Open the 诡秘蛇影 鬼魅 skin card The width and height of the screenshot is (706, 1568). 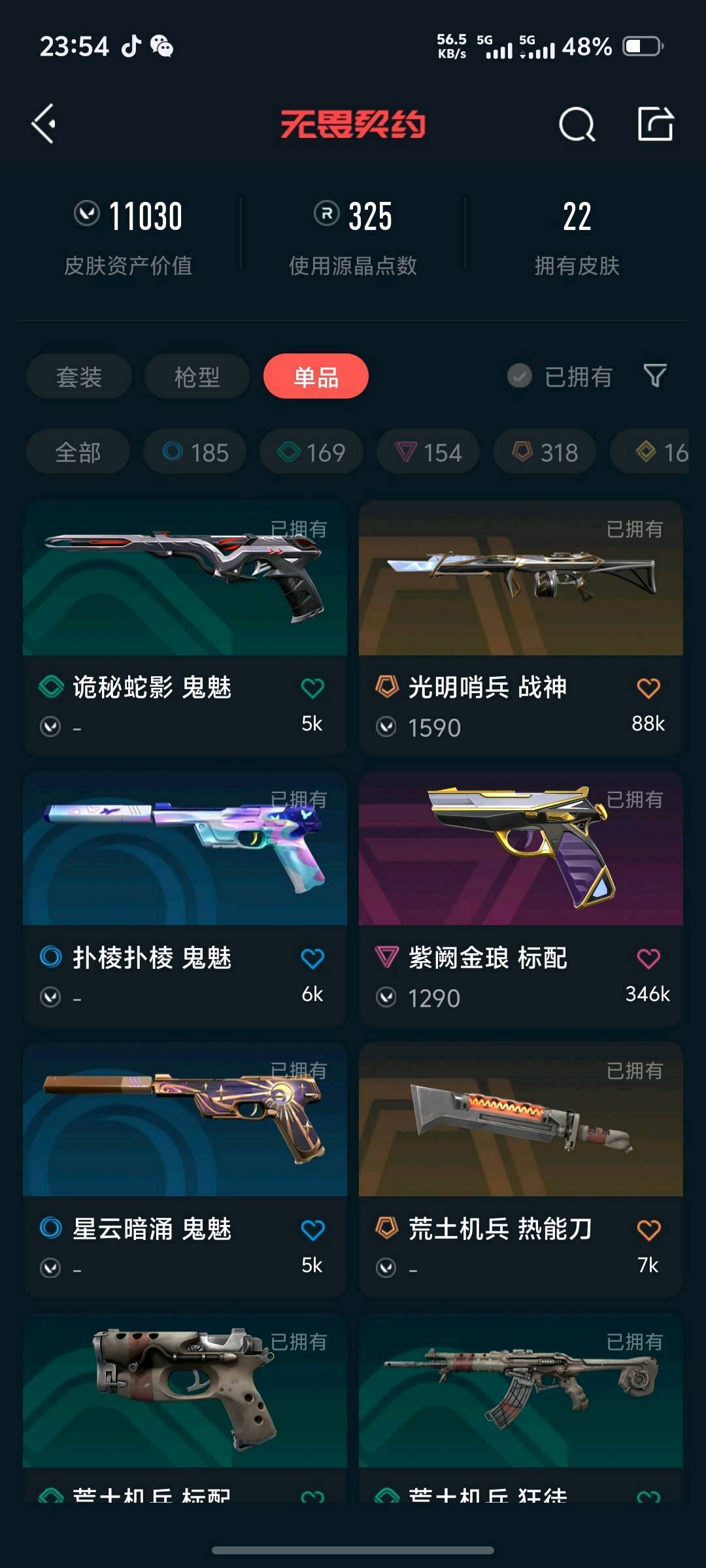coord(185,628)
